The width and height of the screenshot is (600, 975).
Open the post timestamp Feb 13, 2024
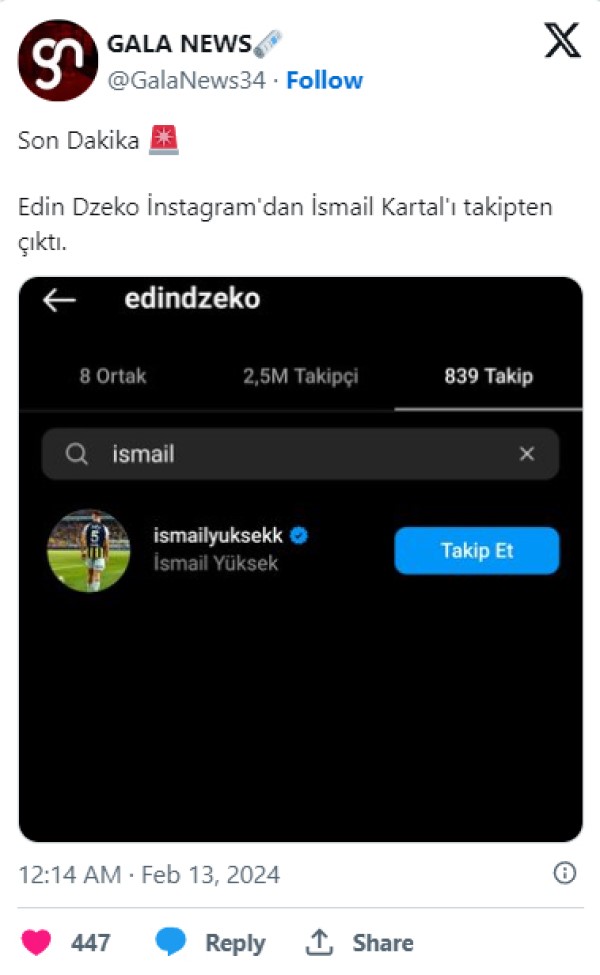pyautogui.click(x=149, y=875)
